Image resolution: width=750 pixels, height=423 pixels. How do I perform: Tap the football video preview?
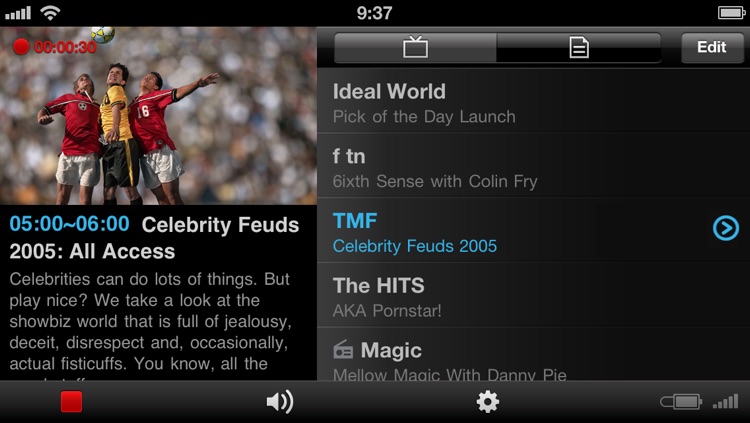(x=158, y=115)
